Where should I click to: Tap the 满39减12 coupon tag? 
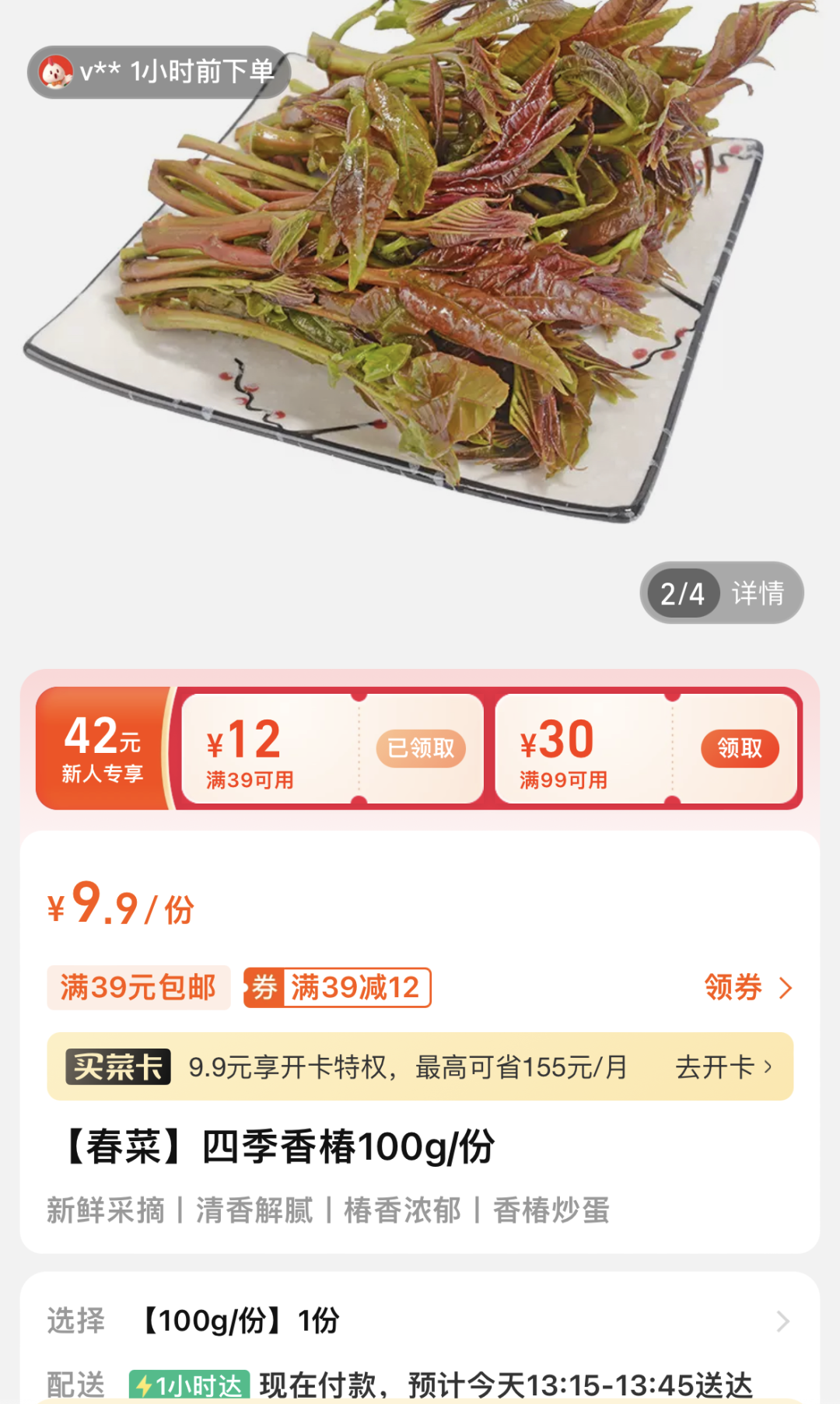338,988
